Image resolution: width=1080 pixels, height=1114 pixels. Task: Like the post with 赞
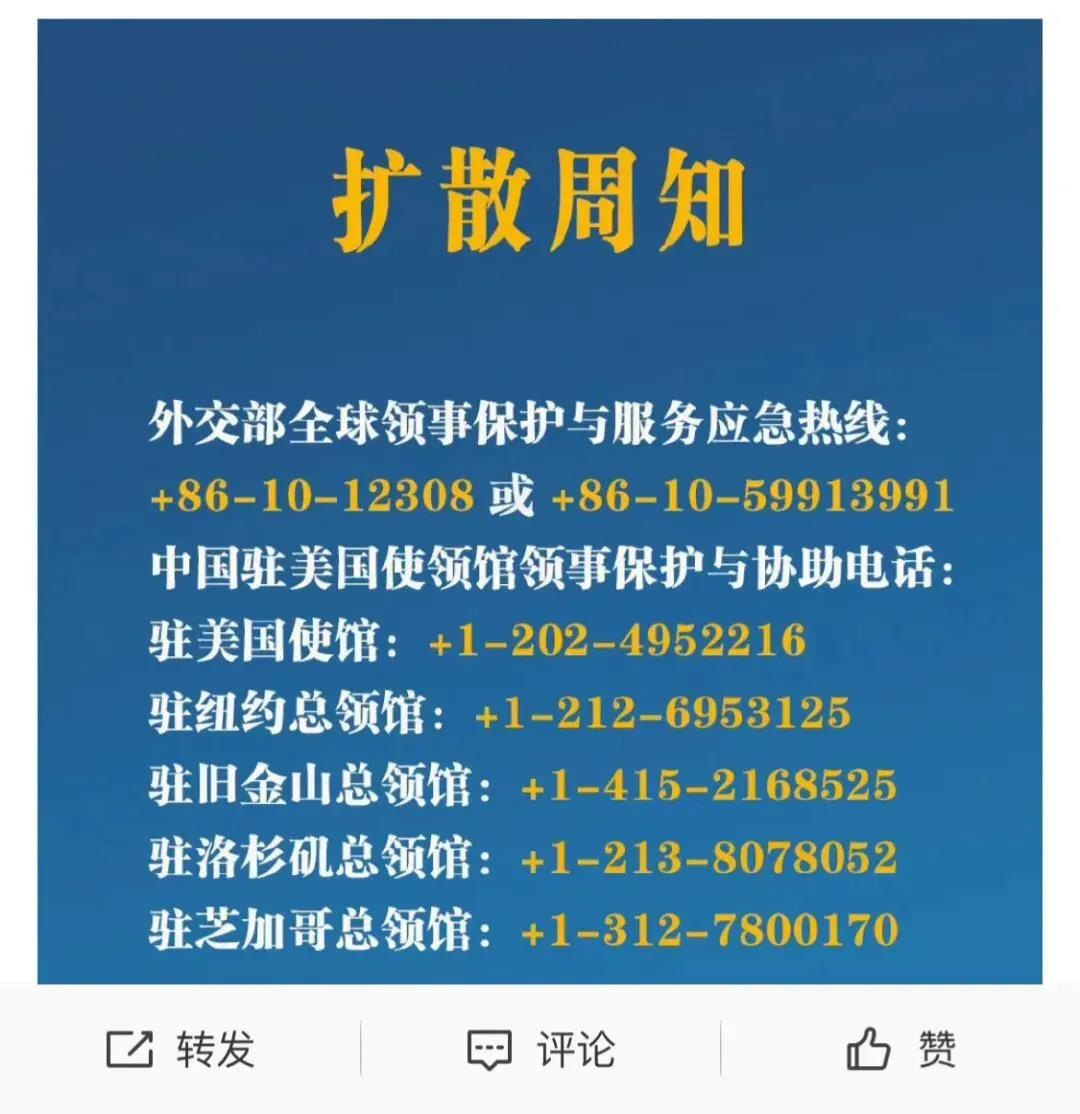coord(901,1050)
